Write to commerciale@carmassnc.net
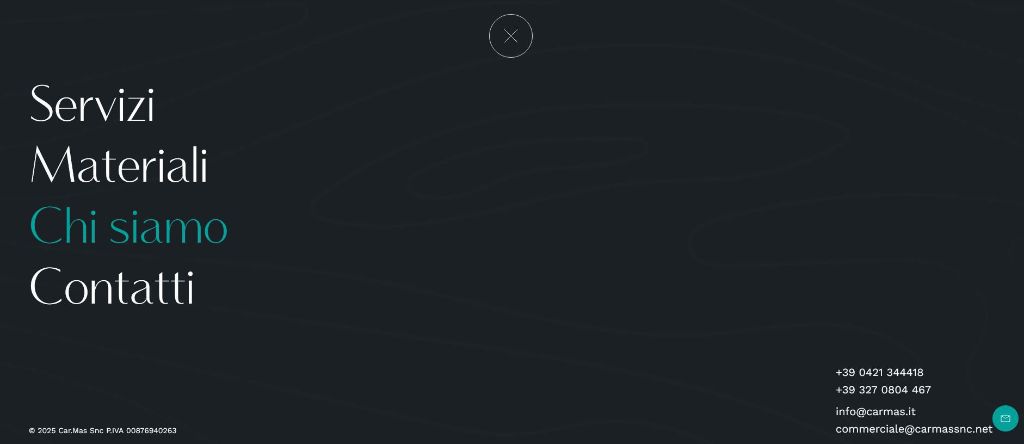 click(x=913, y=429)
